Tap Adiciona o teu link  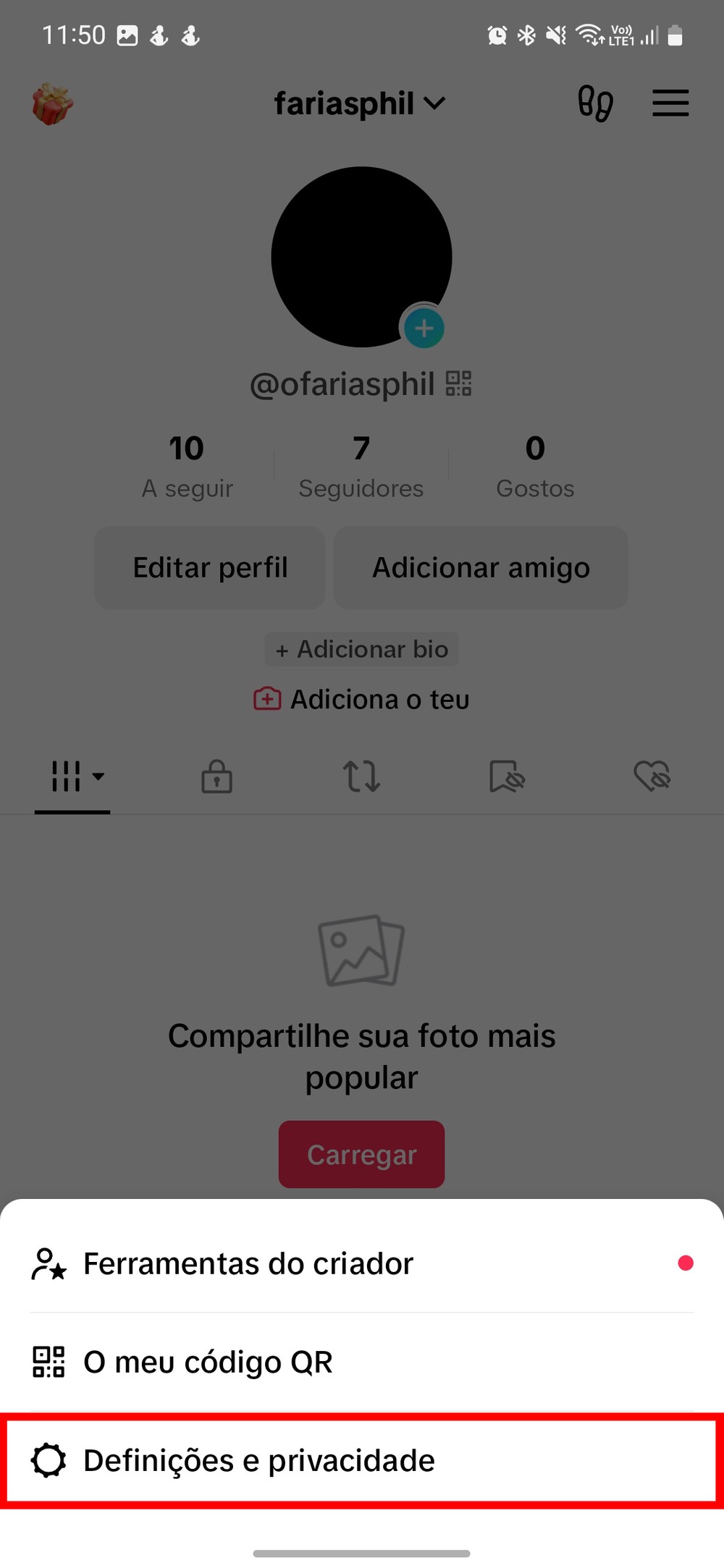click(362, 700)
